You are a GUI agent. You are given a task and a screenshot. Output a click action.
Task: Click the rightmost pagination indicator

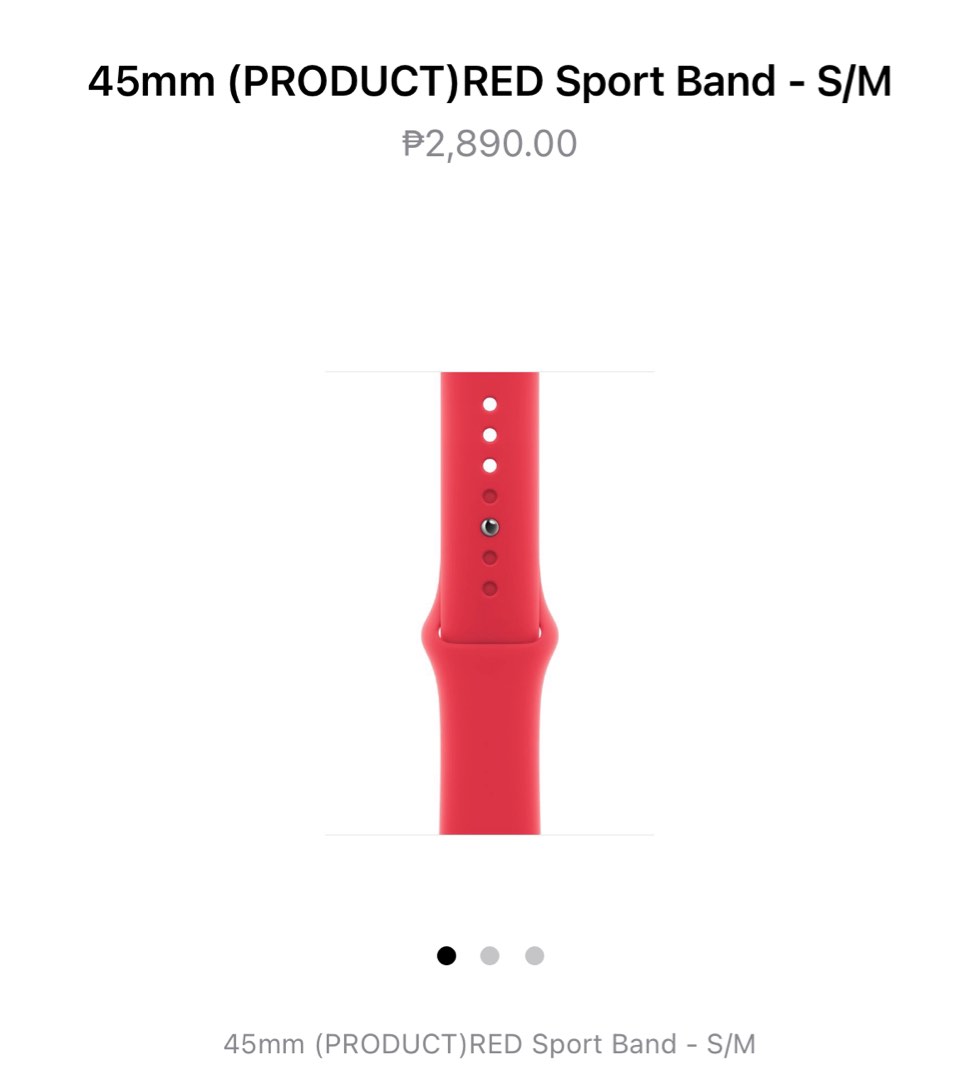(x=536, y=956)
